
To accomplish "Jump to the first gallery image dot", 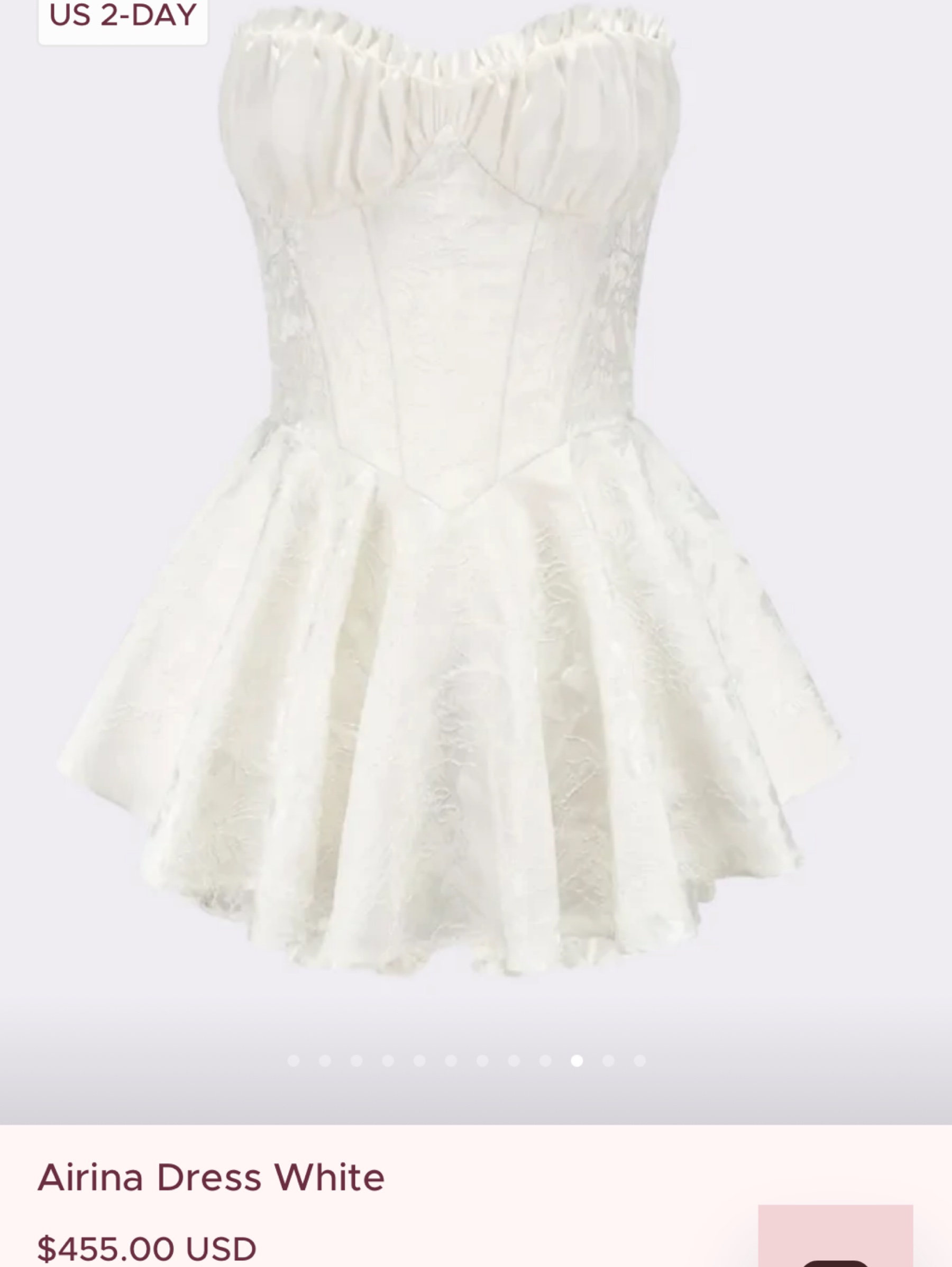I will tap(294, 1061).
